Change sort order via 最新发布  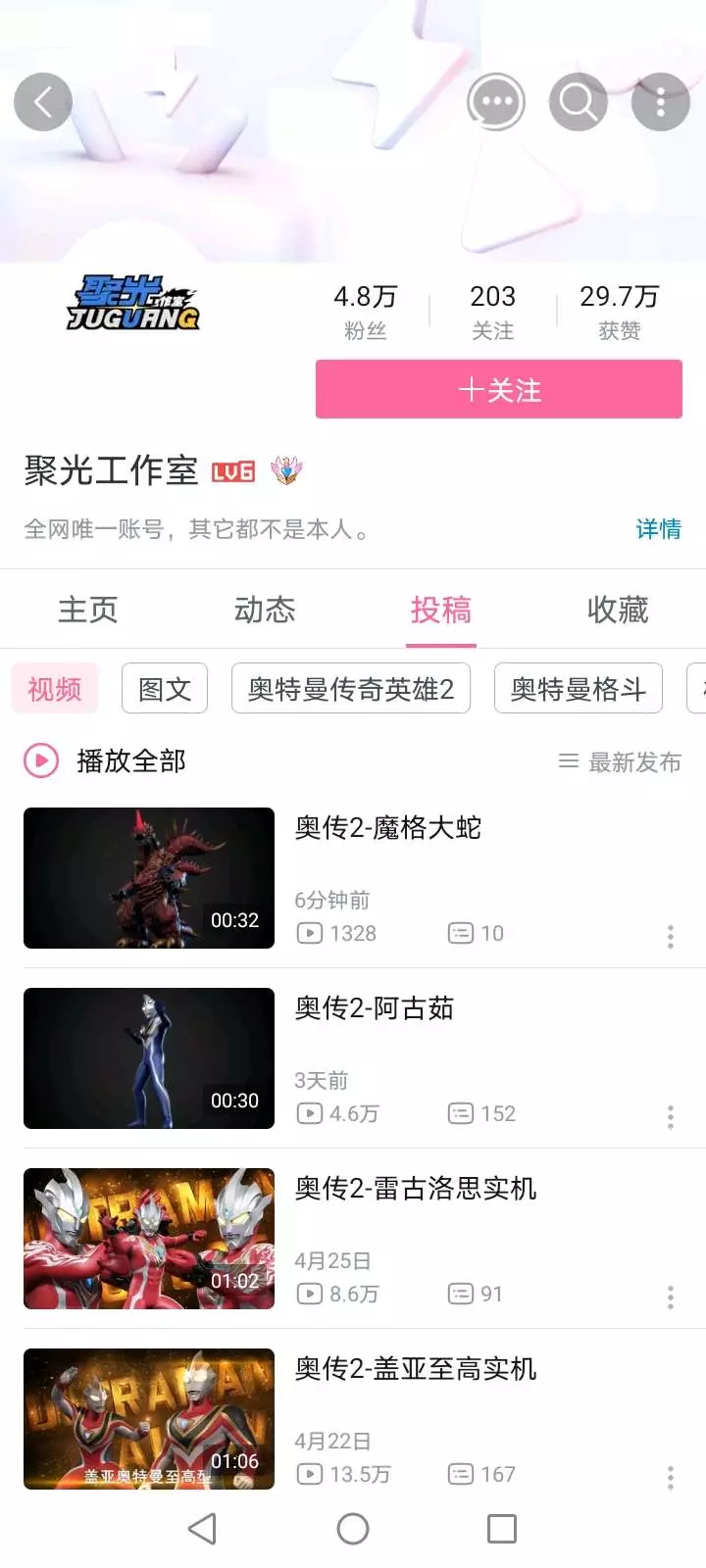(620, 761)
